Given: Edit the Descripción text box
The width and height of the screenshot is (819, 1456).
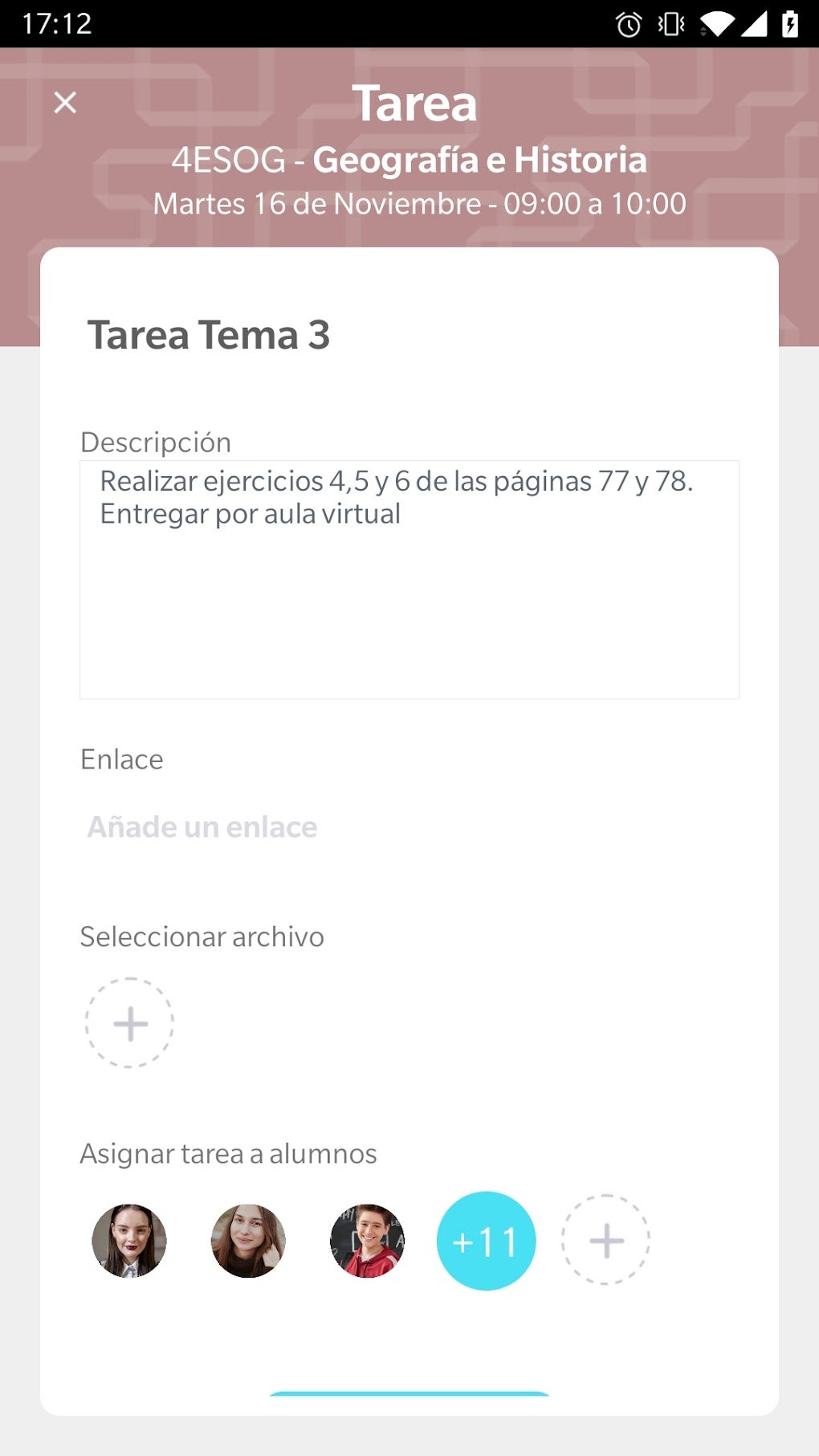Looking at the screenshot, I should (x=409, y=578).
